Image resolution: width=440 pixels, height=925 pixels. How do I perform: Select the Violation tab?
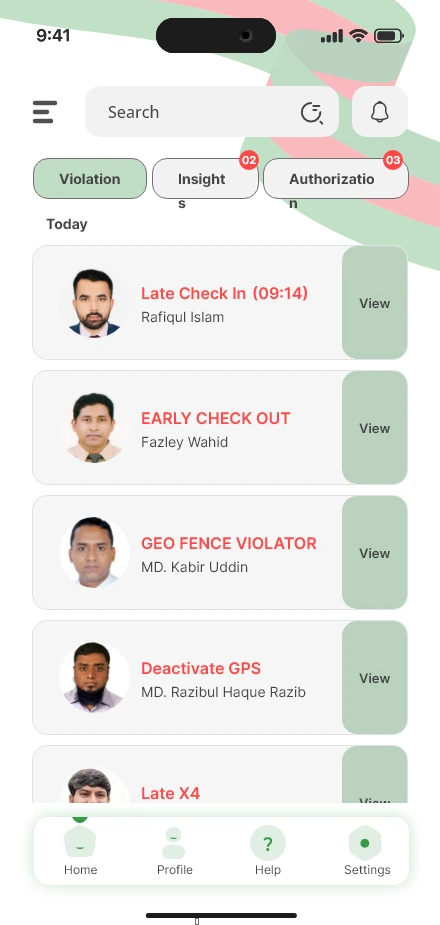(90, 179)
